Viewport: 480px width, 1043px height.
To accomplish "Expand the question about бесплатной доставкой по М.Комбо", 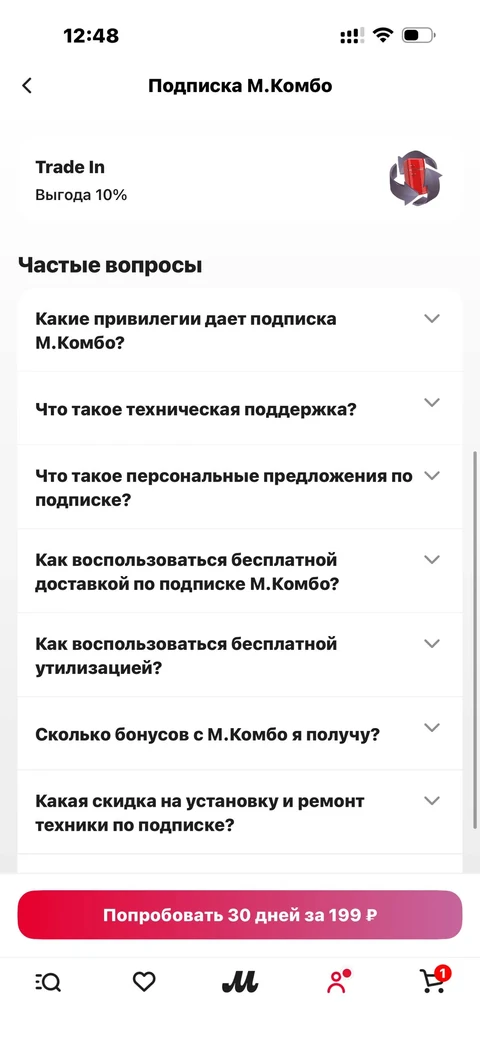I will click(x=239, y=571).
